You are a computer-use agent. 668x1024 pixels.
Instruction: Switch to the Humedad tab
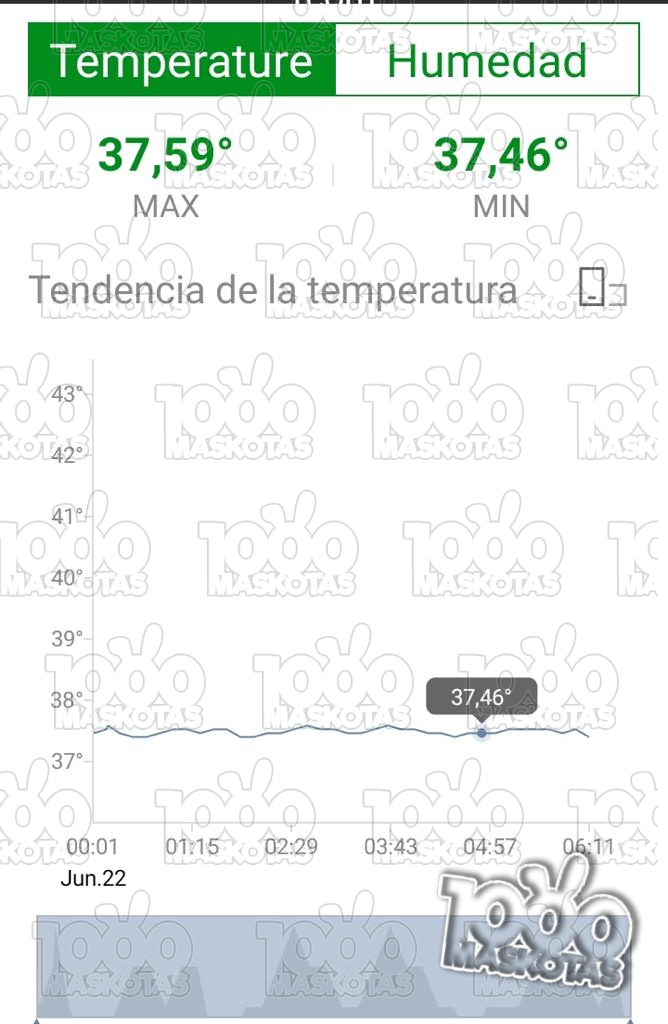(487, 61)
